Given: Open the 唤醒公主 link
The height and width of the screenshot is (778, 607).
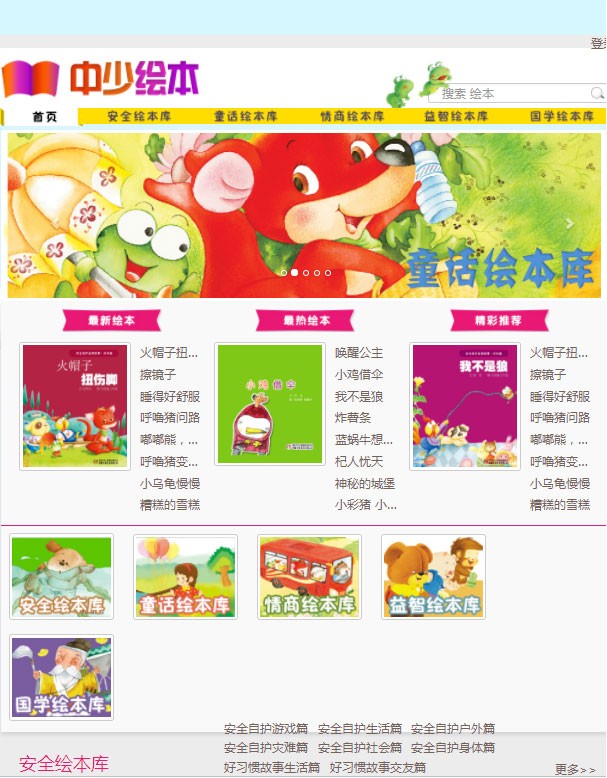Looking at the screenshot, I should tap(359, 353).
